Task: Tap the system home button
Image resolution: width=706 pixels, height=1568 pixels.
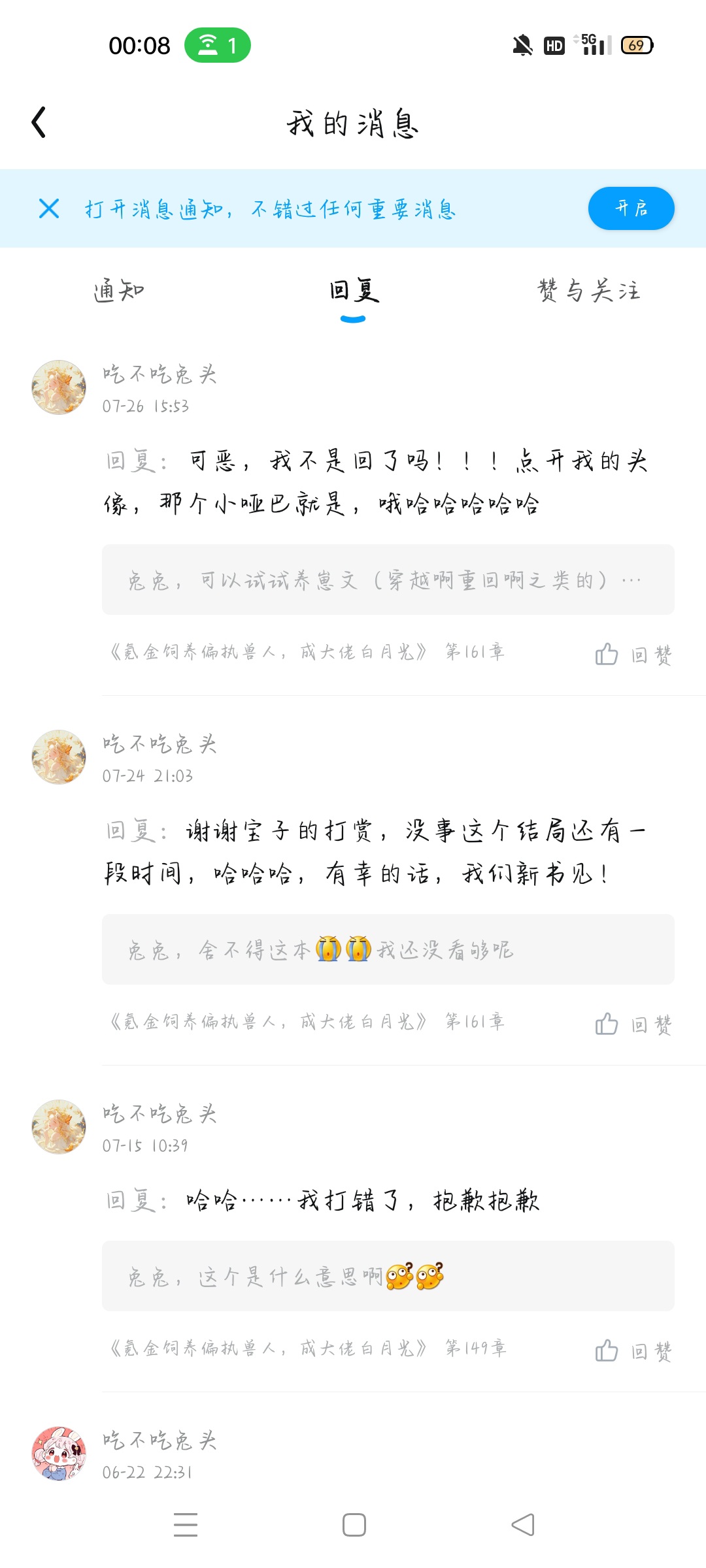Action: pyautogui.click(x=354, y=1525)
